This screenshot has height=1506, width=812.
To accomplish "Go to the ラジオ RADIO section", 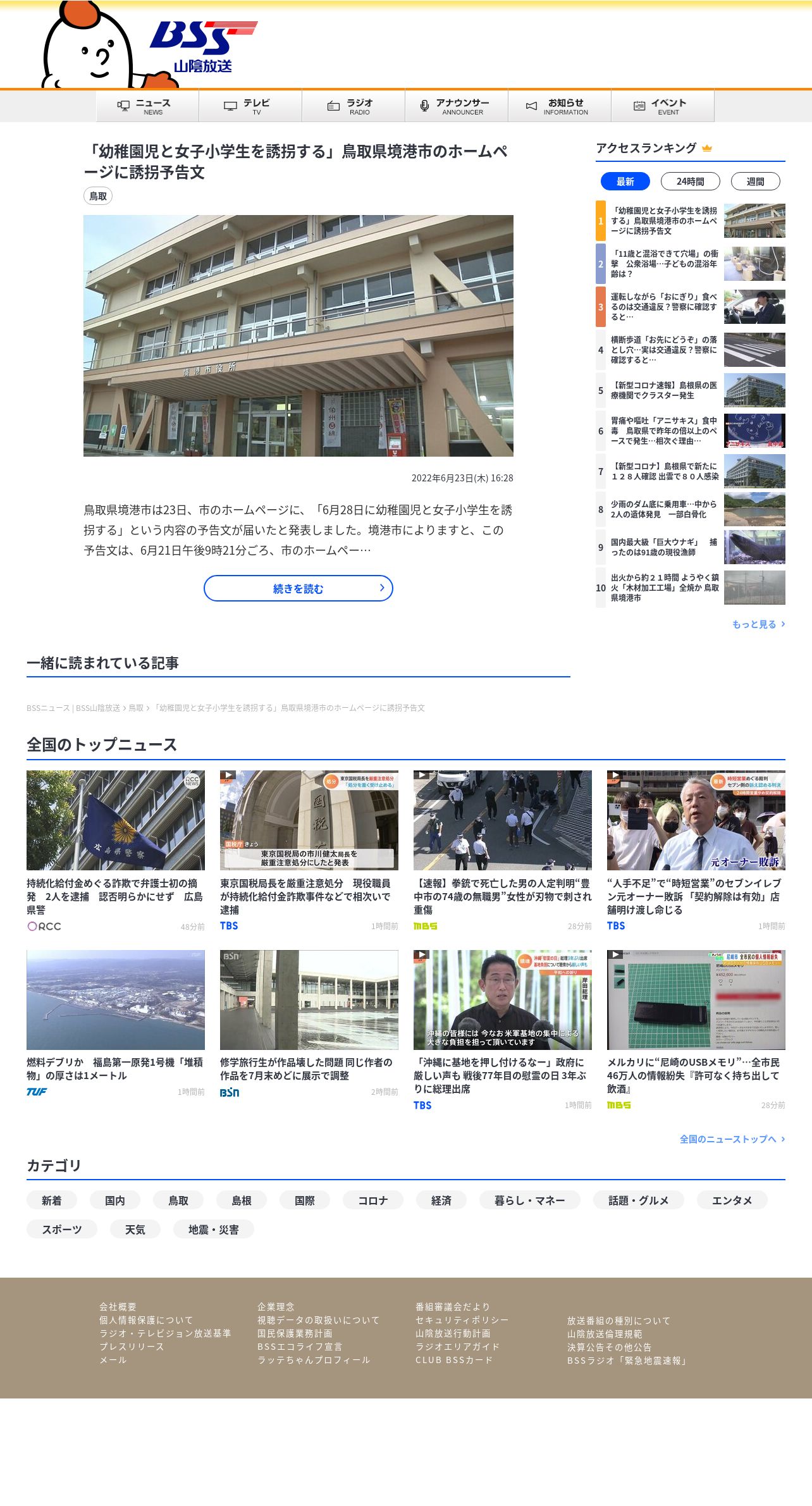I will [x=354, y=106].
